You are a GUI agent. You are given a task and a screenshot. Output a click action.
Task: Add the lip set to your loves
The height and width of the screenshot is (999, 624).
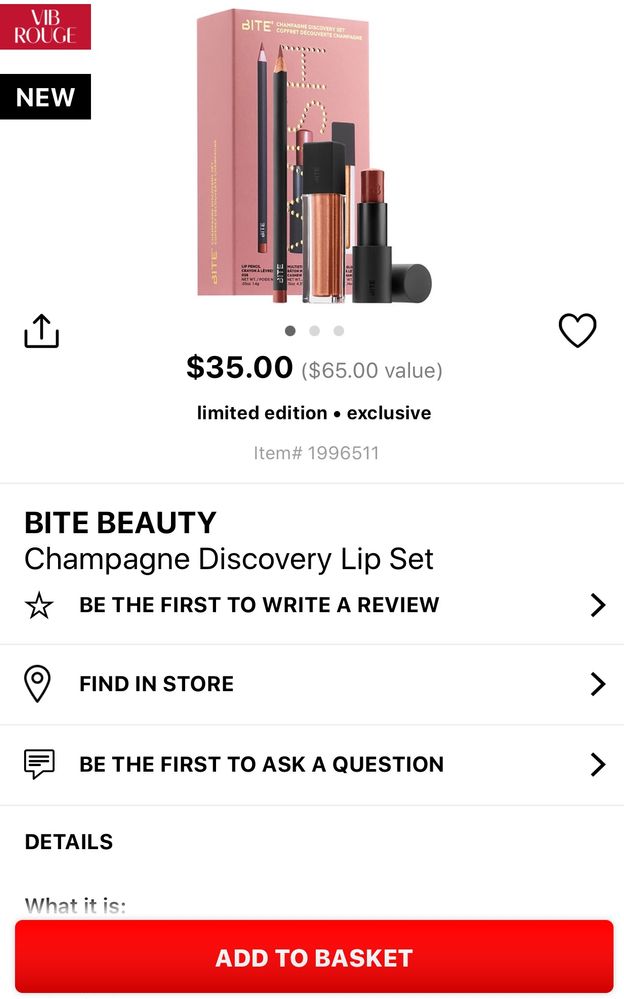point(577,331)
